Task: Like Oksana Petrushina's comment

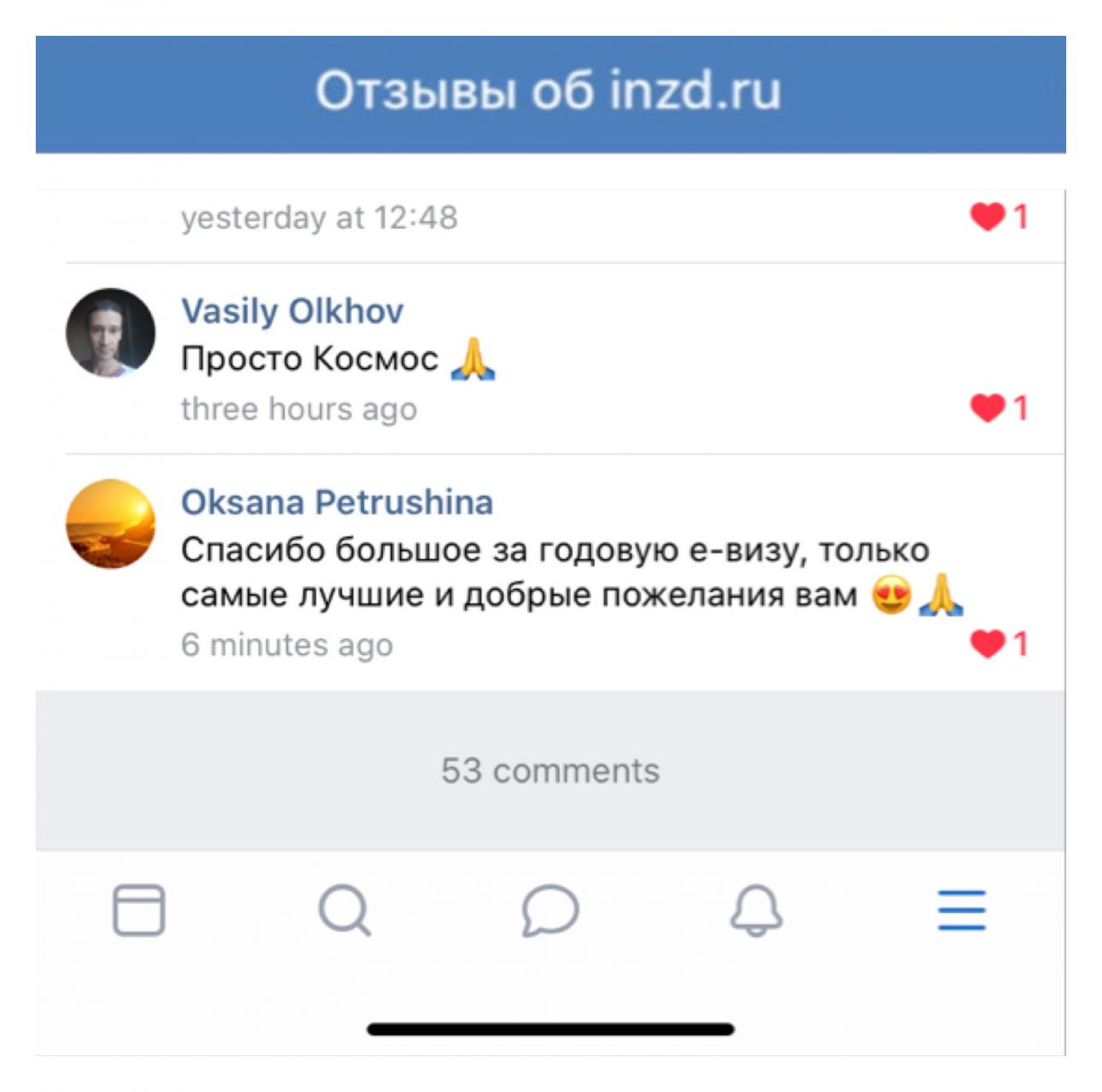Action: 988,644
